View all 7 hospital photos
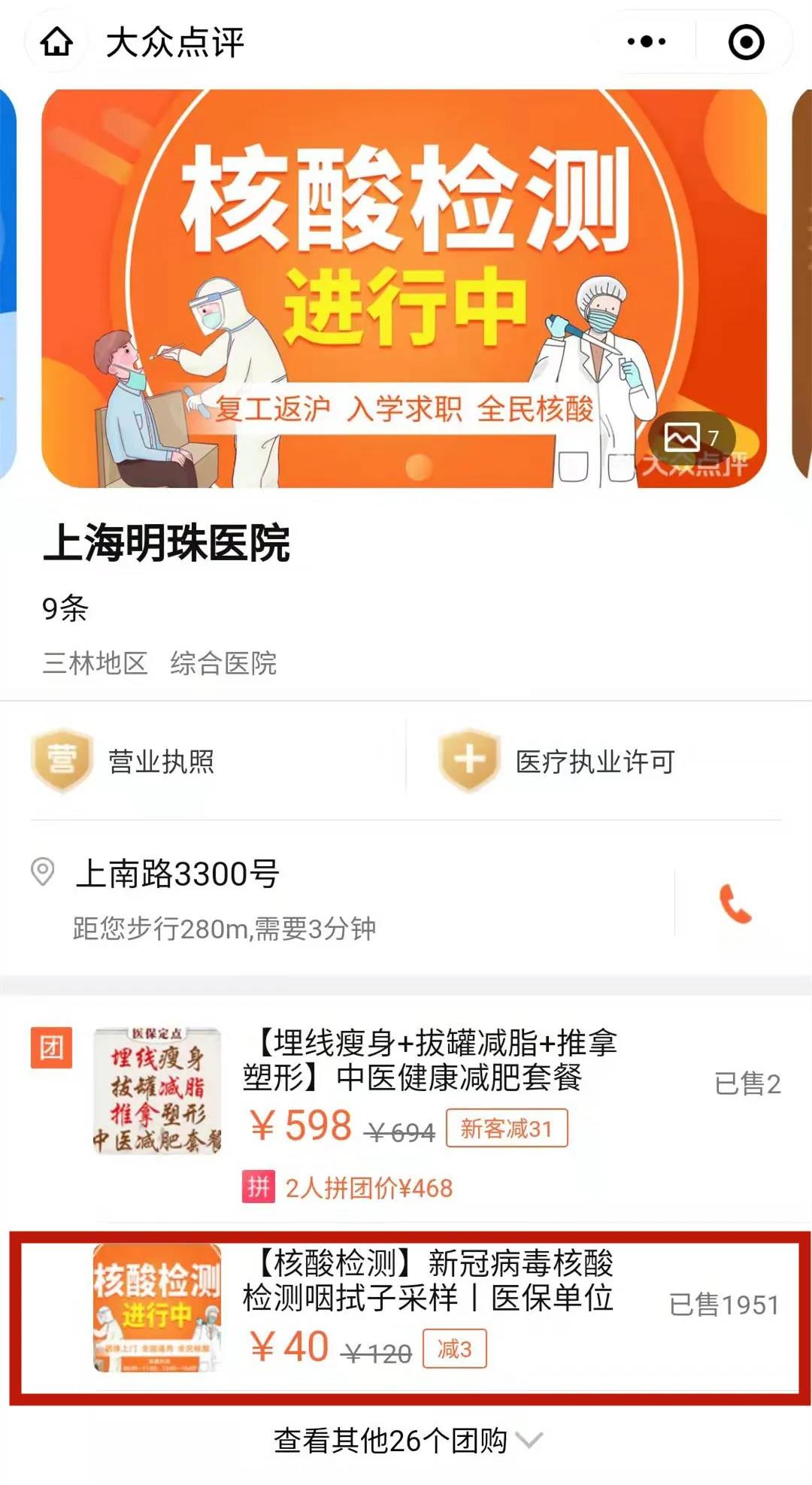 [x=692, y=438]
